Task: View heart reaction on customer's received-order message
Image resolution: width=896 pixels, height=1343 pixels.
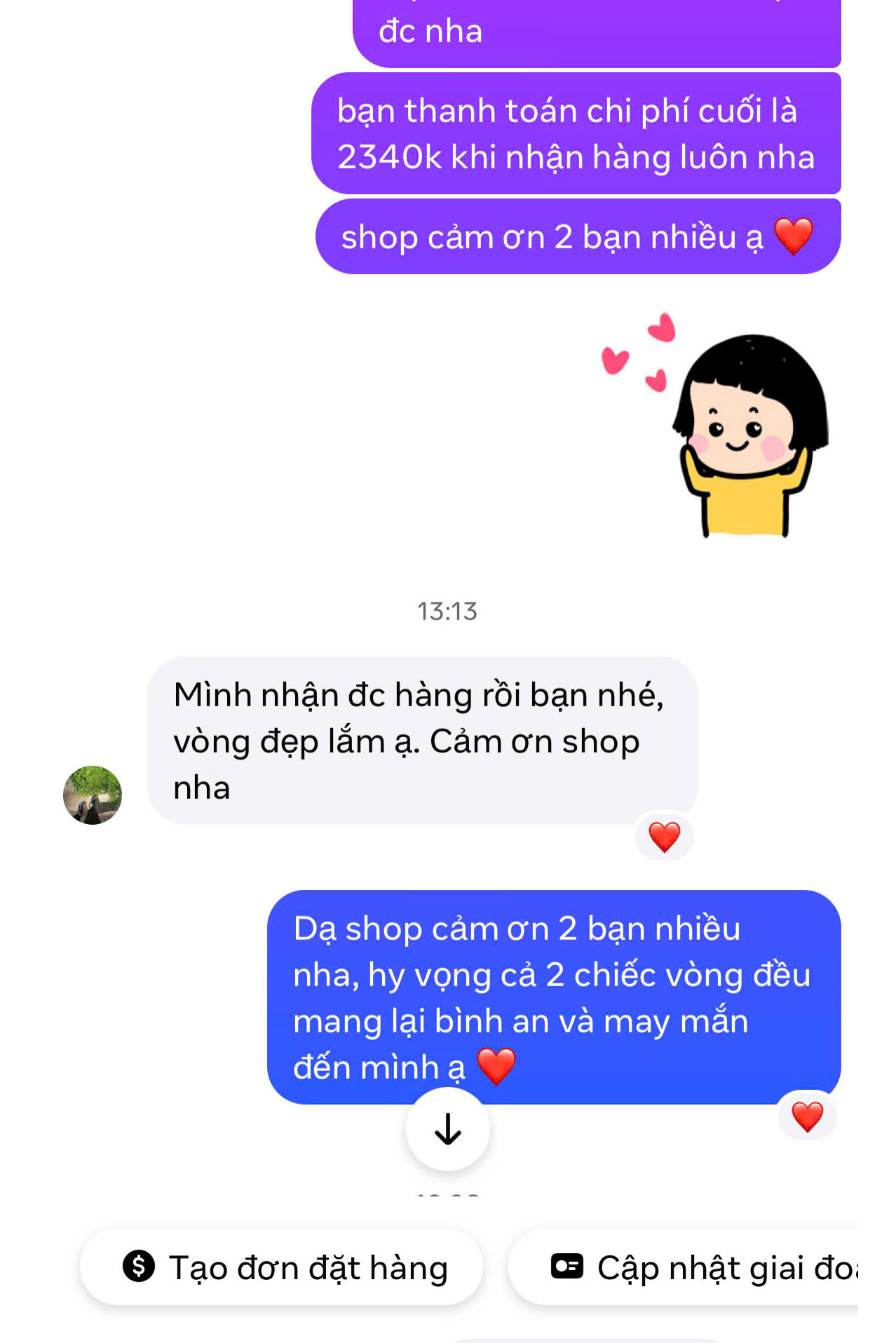Action: click(664, 837)
